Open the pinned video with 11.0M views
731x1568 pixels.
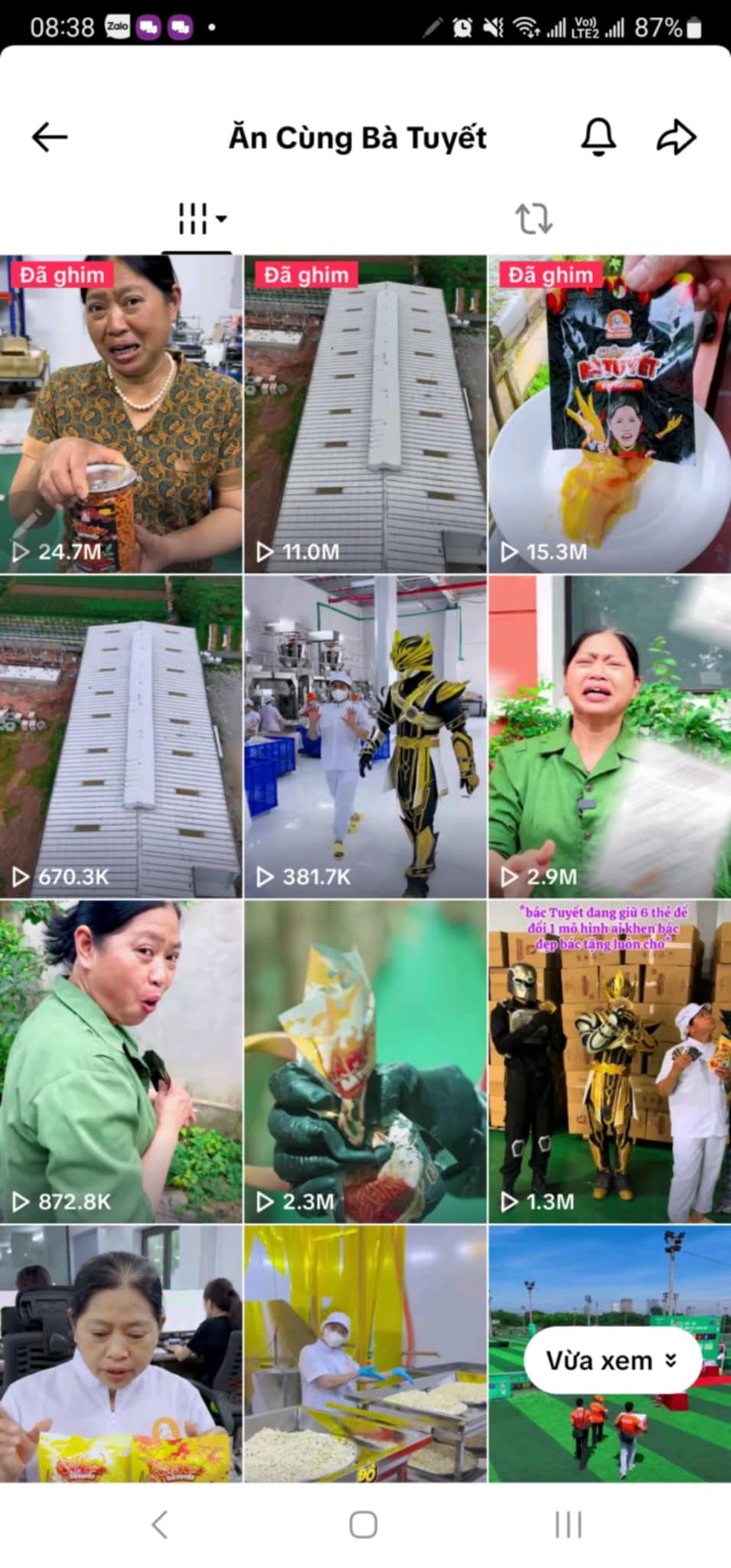[x=365, y=413]
